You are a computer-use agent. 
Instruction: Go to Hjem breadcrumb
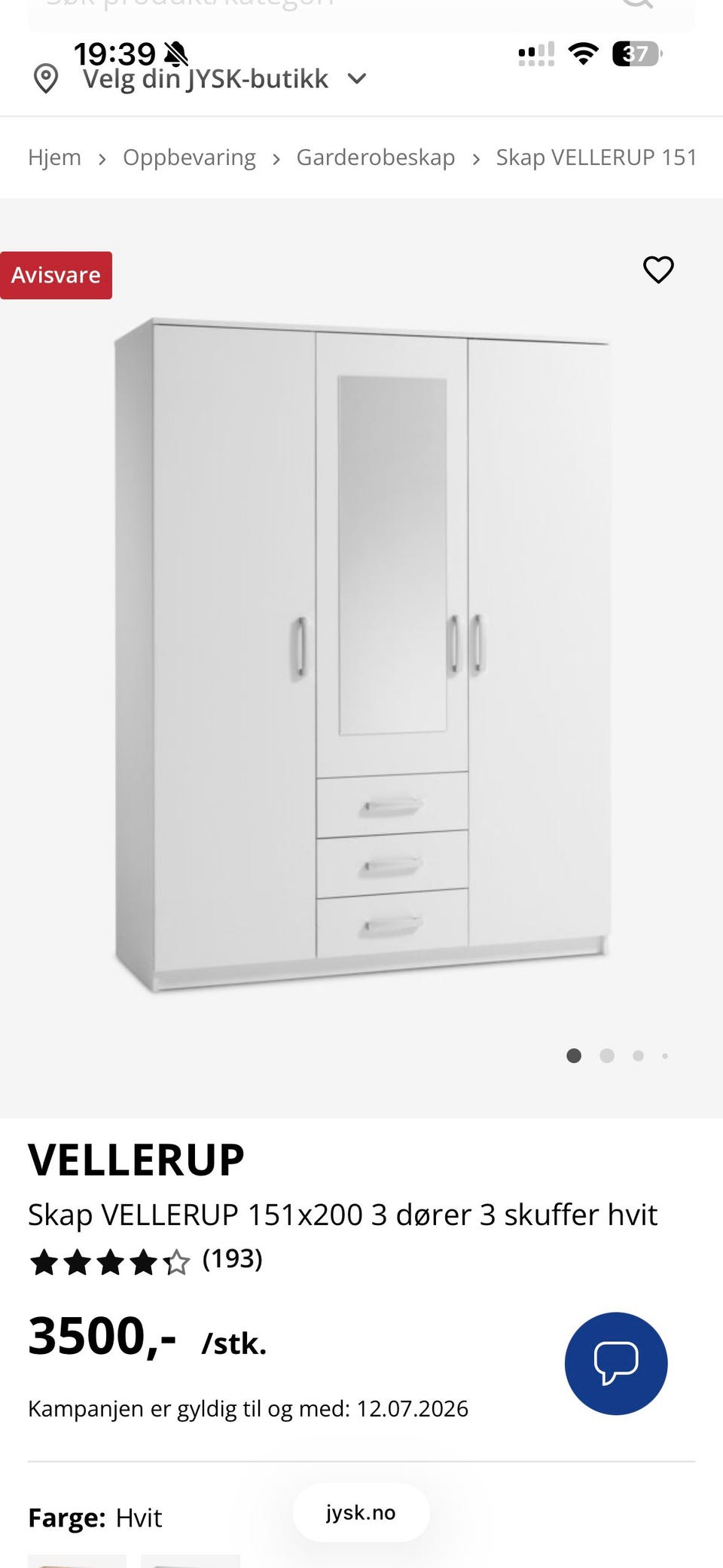pos(54,157)
